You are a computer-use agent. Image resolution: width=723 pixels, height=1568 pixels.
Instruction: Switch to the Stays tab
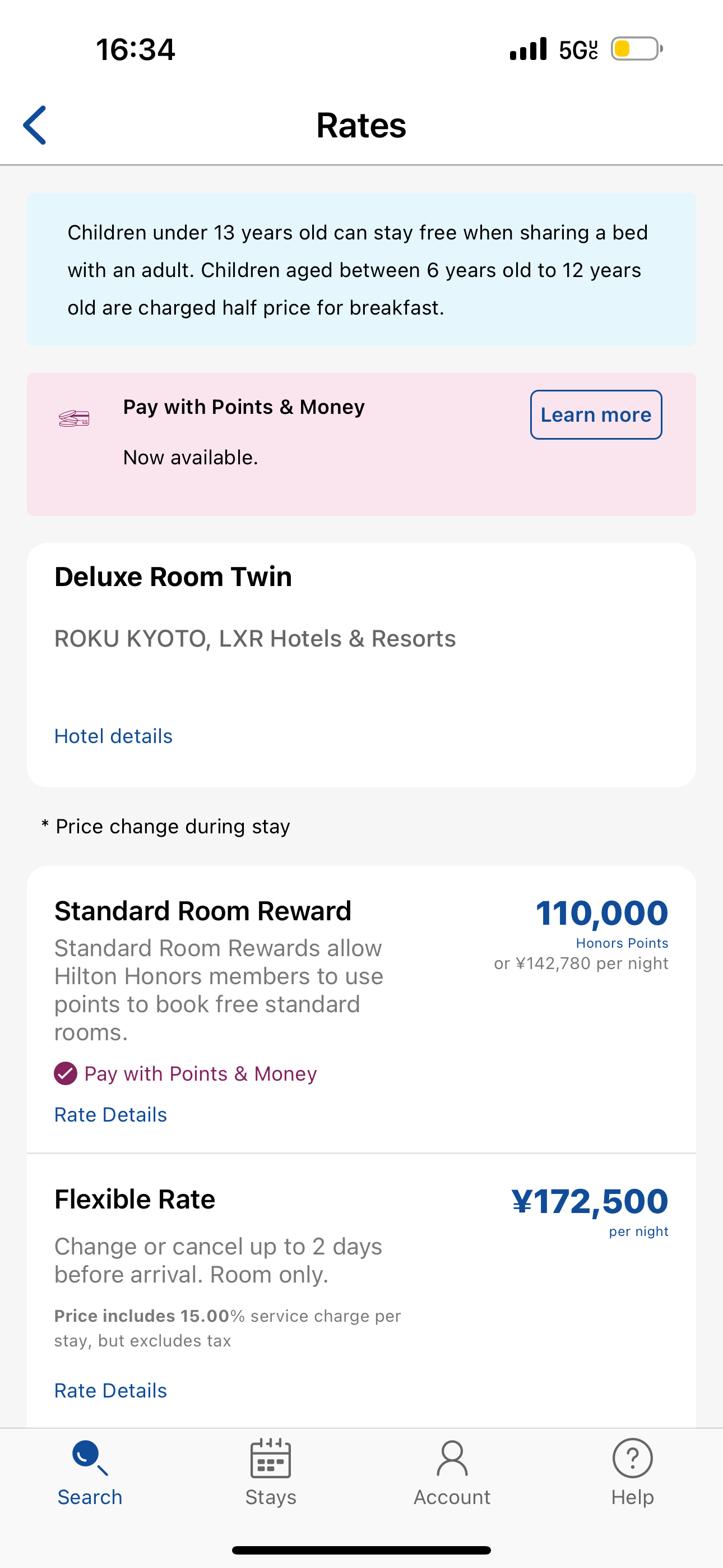tap(271, 1473)
